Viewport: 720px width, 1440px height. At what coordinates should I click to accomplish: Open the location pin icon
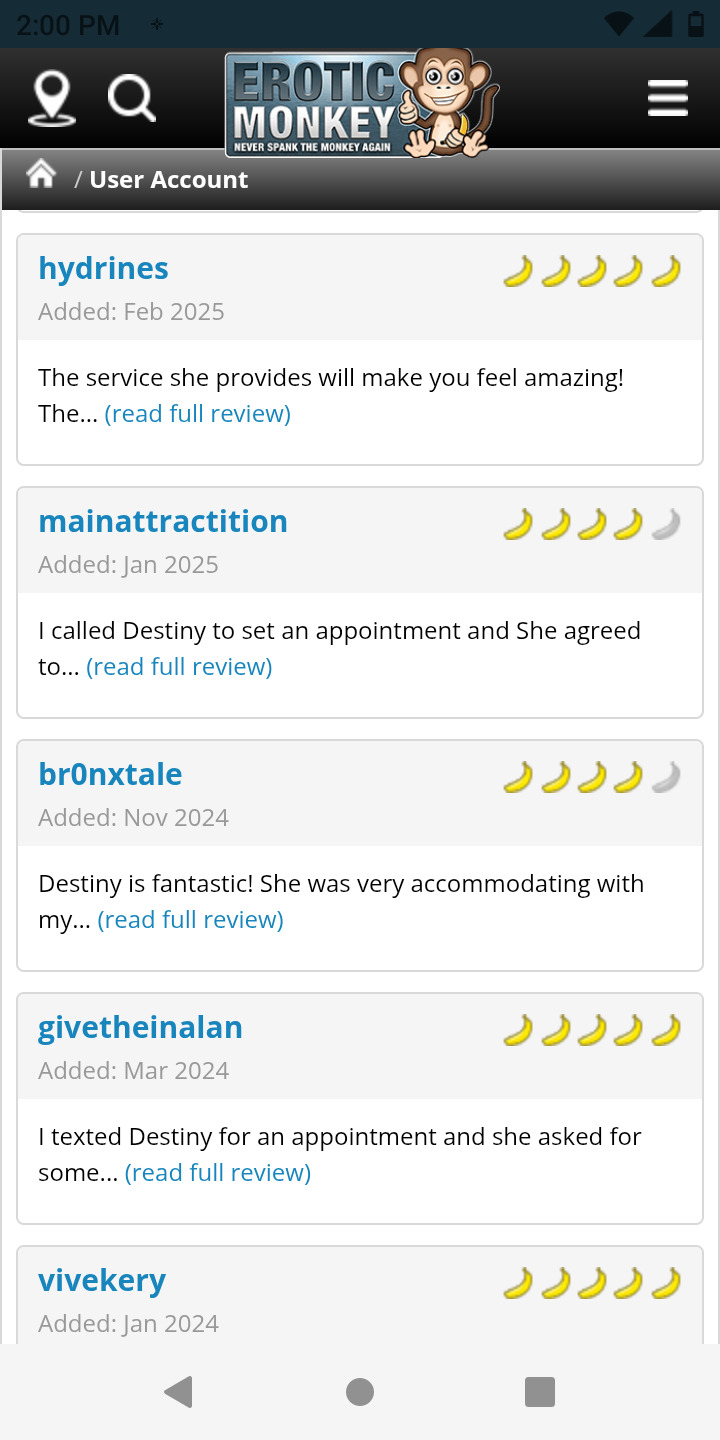pos(52,99)
